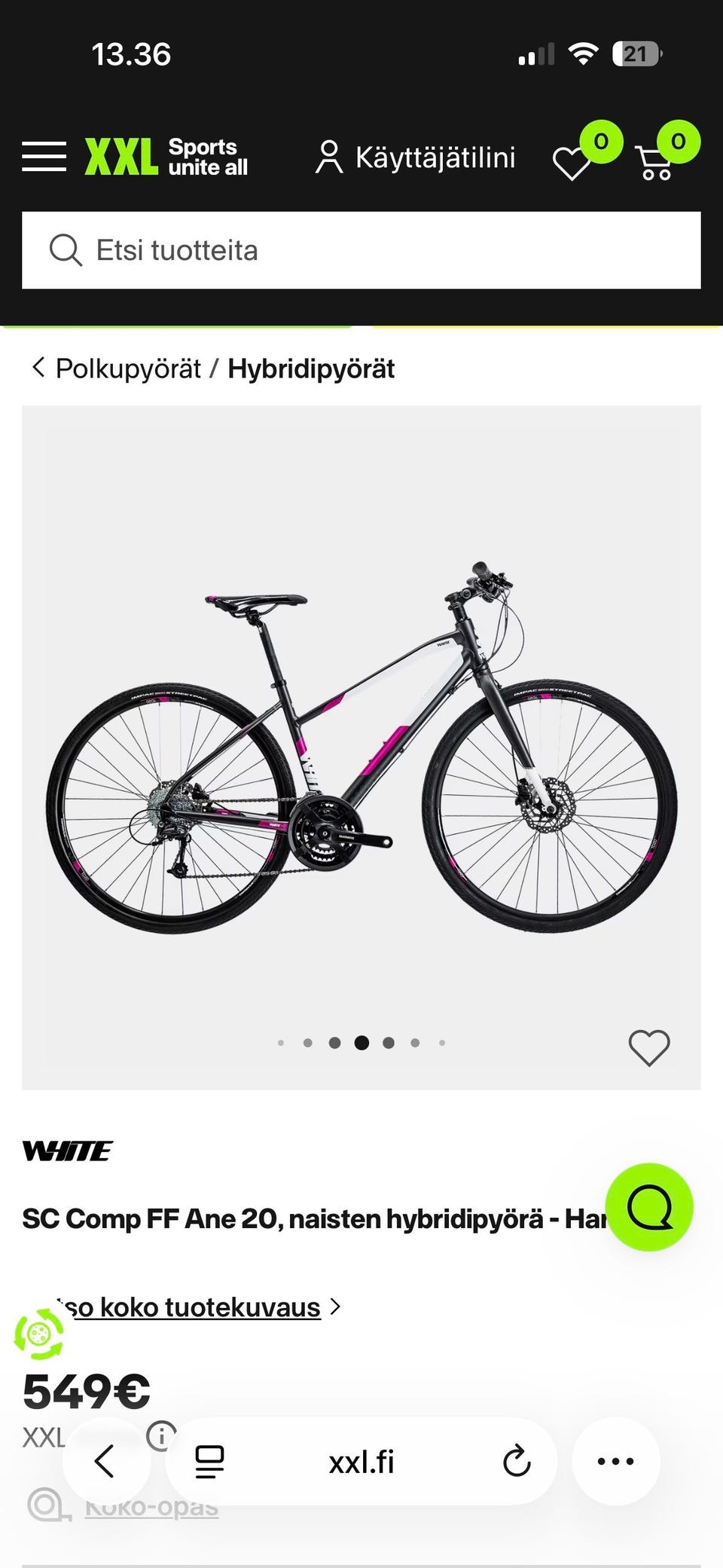
Task: Open the green cookie settings badge
Action: pos(39,1334)
